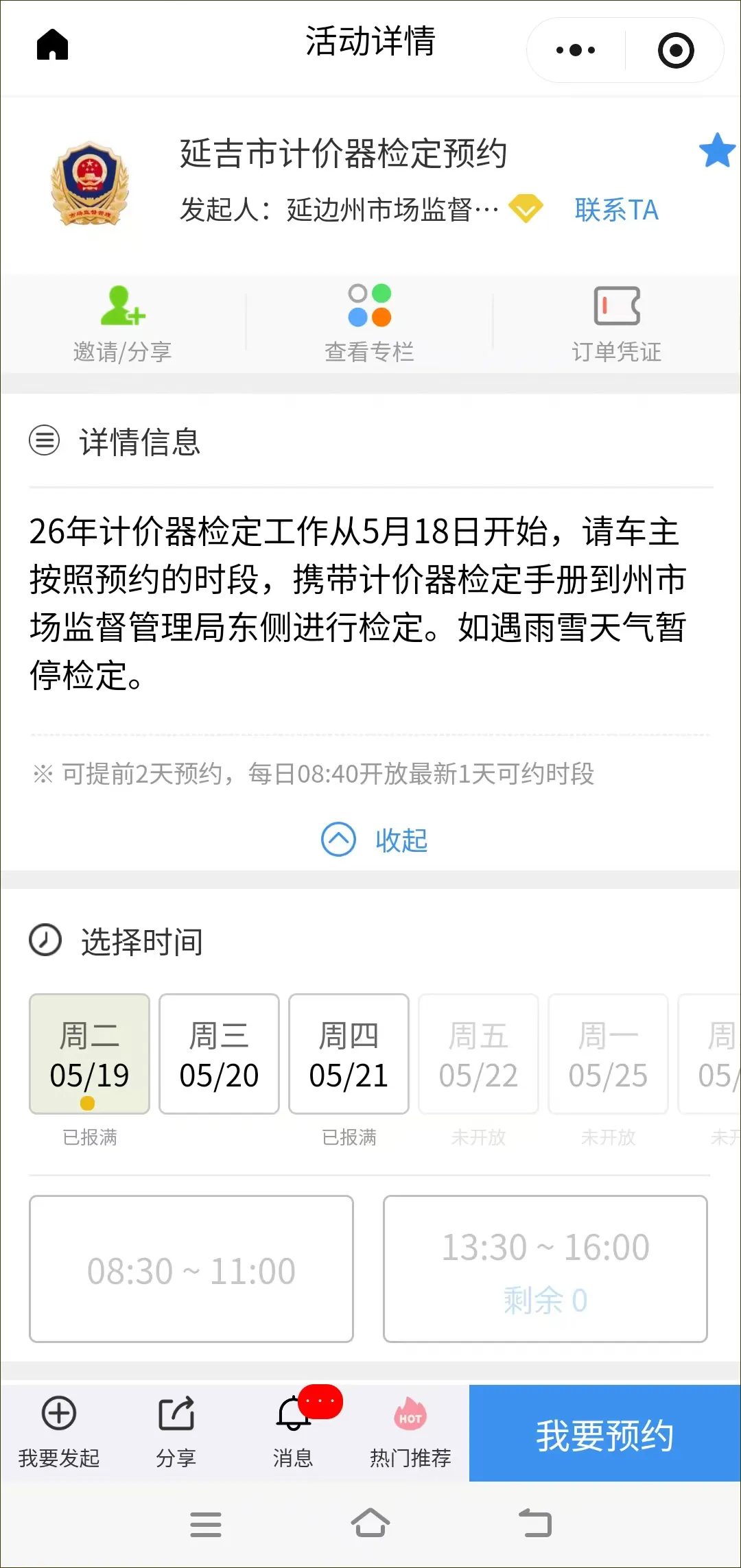
Task: Choose the 13:30 ~ 16:00 time slot
Action: click(545, 1269)
